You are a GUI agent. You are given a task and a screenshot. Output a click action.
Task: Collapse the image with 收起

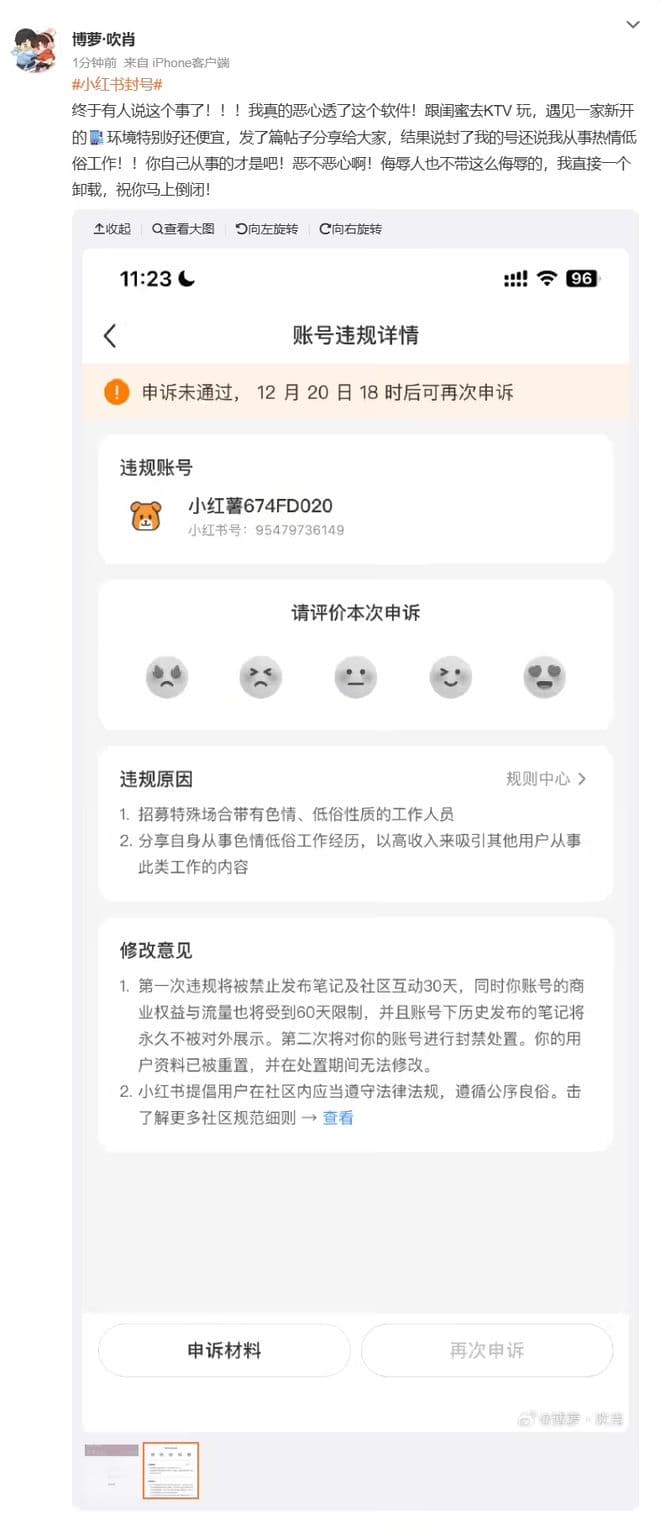pyautogui.click(x=112, y=229)
